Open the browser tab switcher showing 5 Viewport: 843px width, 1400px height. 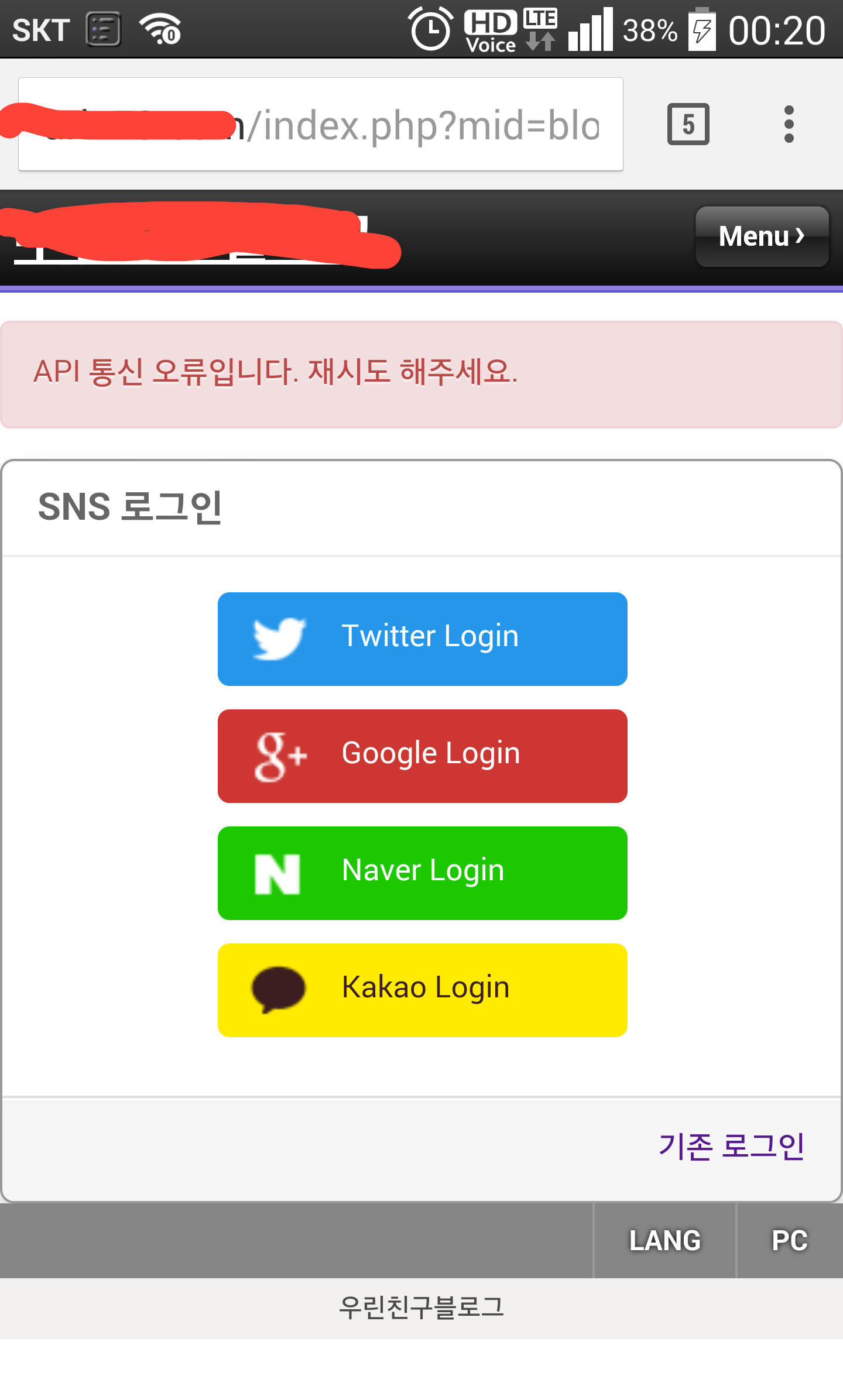pos(688,124)
